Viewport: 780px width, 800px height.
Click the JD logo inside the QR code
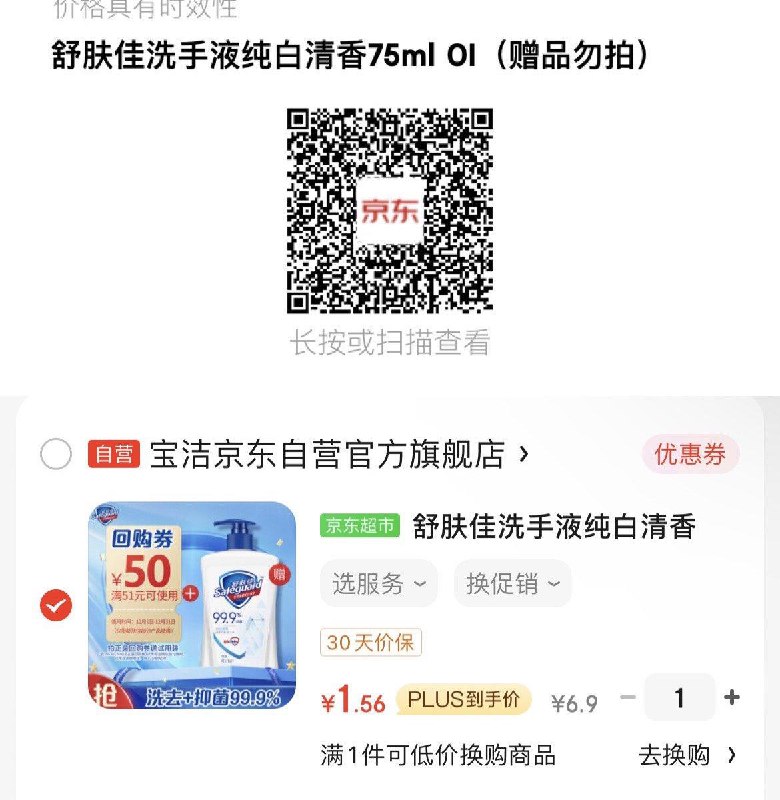tap(390, 210)
